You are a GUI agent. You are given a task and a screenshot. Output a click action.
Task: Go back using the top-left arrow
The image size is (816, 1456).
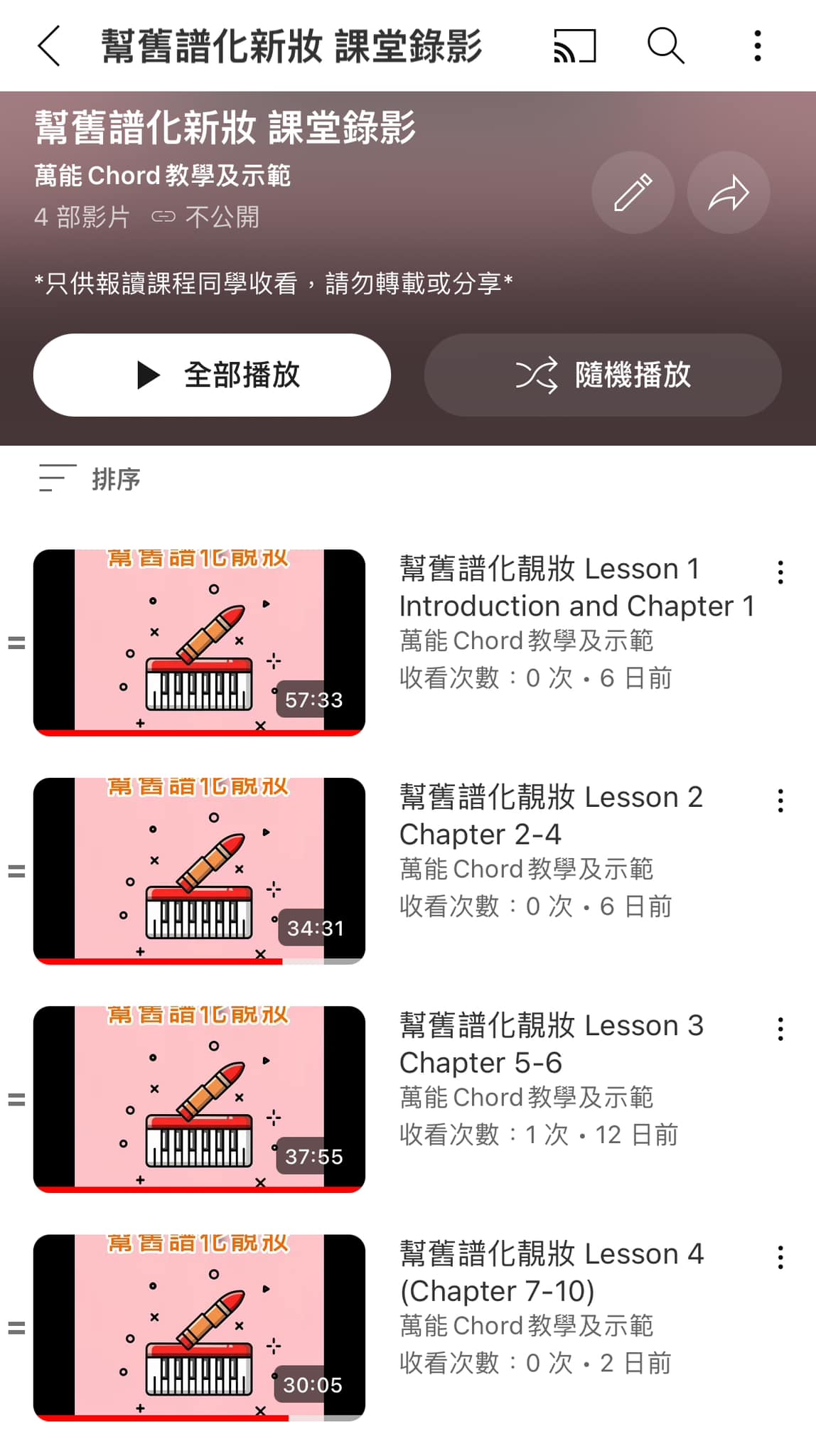(x=48, y=46)
